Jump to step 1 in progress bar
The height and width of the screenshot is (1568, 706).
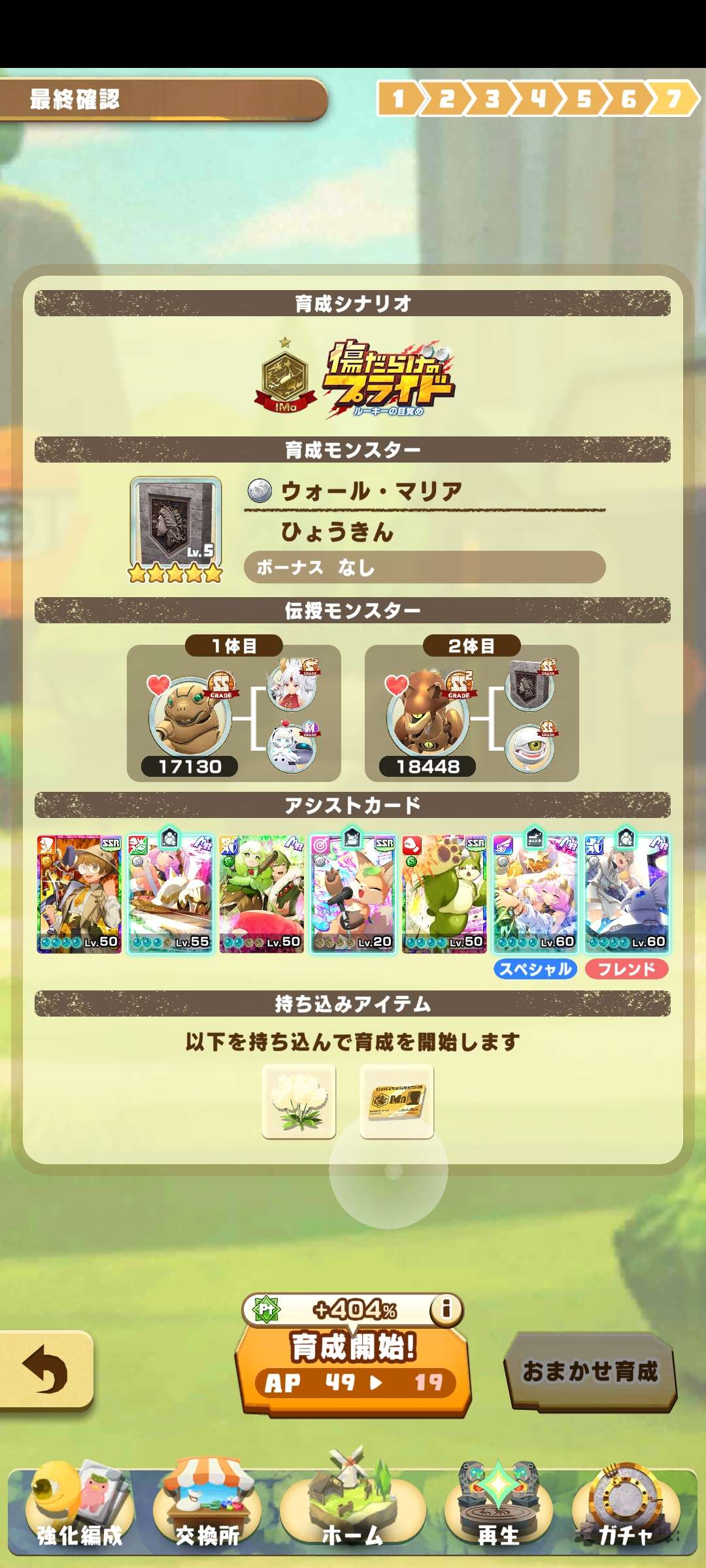[x=398, y=99]
